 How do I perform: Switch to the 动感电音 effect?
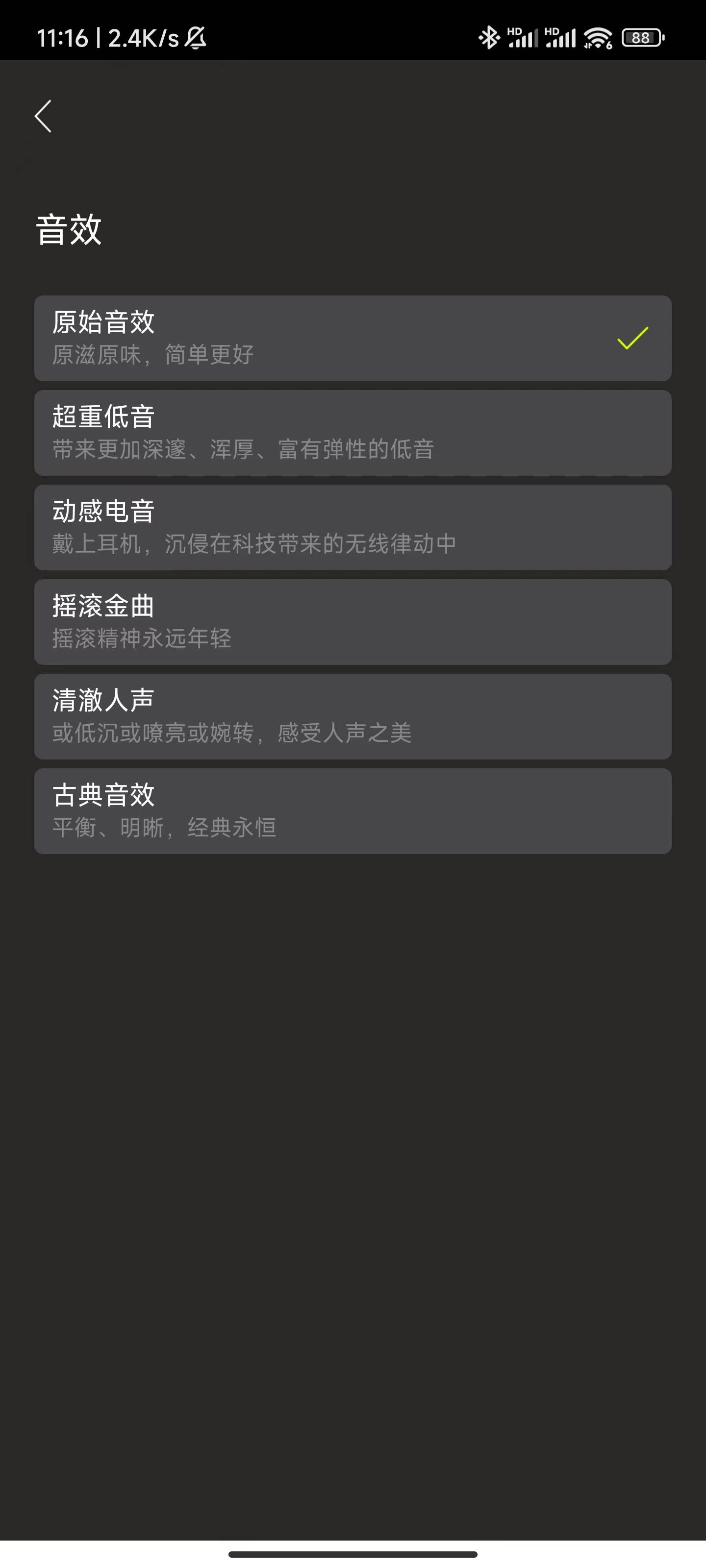[x=352, y=527]
